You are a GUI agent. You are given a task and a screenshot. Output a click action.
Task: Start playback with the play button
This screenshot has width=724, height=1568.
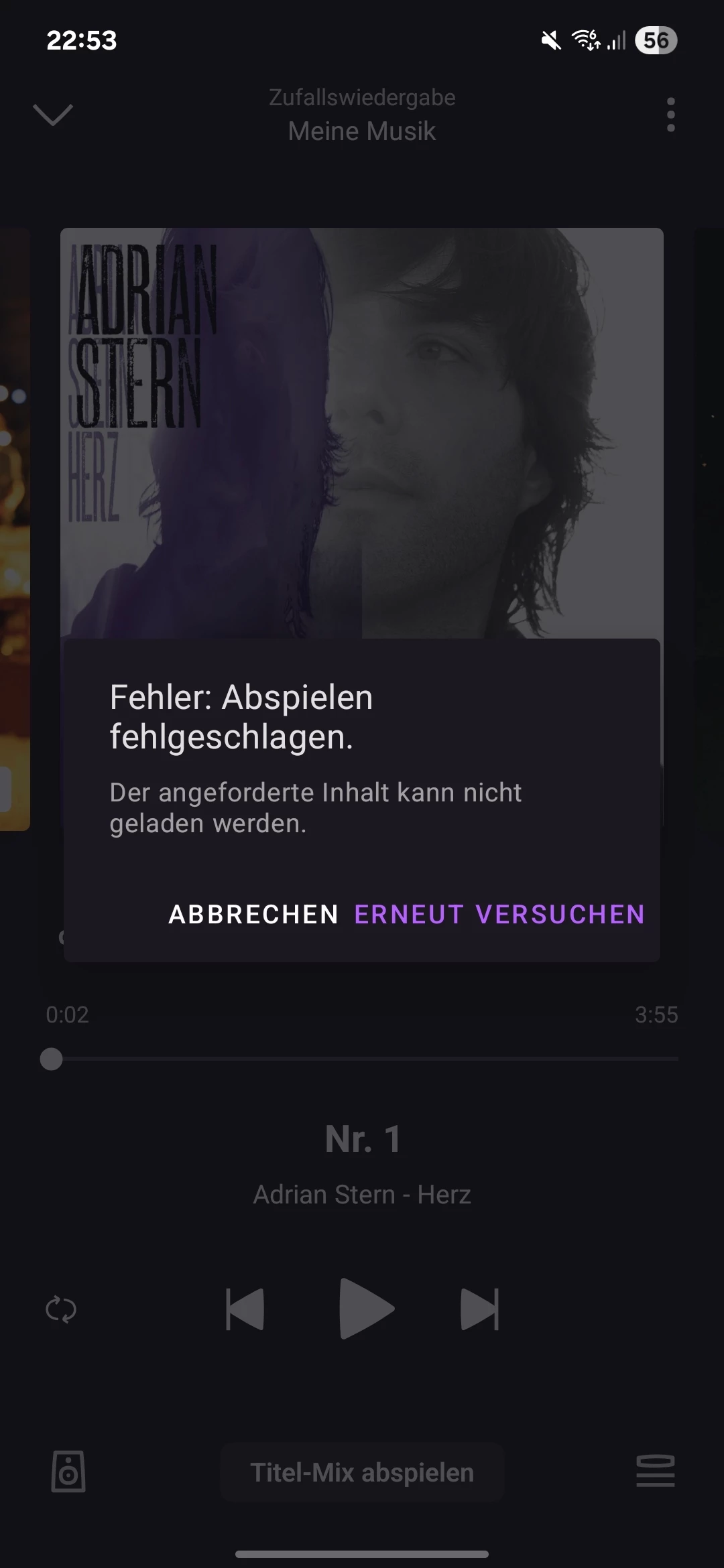tap(365, 1308)
